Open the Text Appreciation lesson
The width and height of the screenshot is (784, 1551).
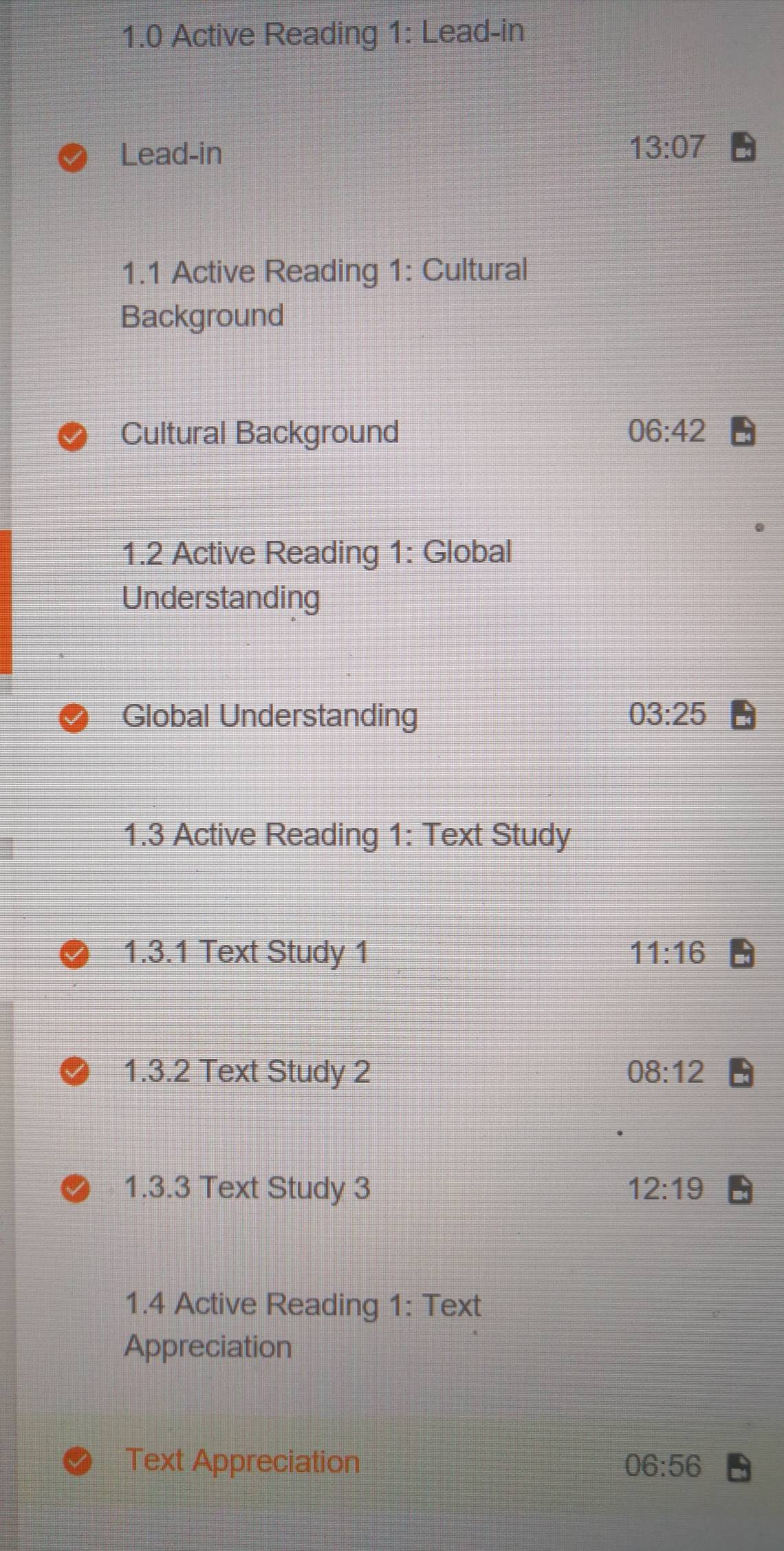[242, 1460]
